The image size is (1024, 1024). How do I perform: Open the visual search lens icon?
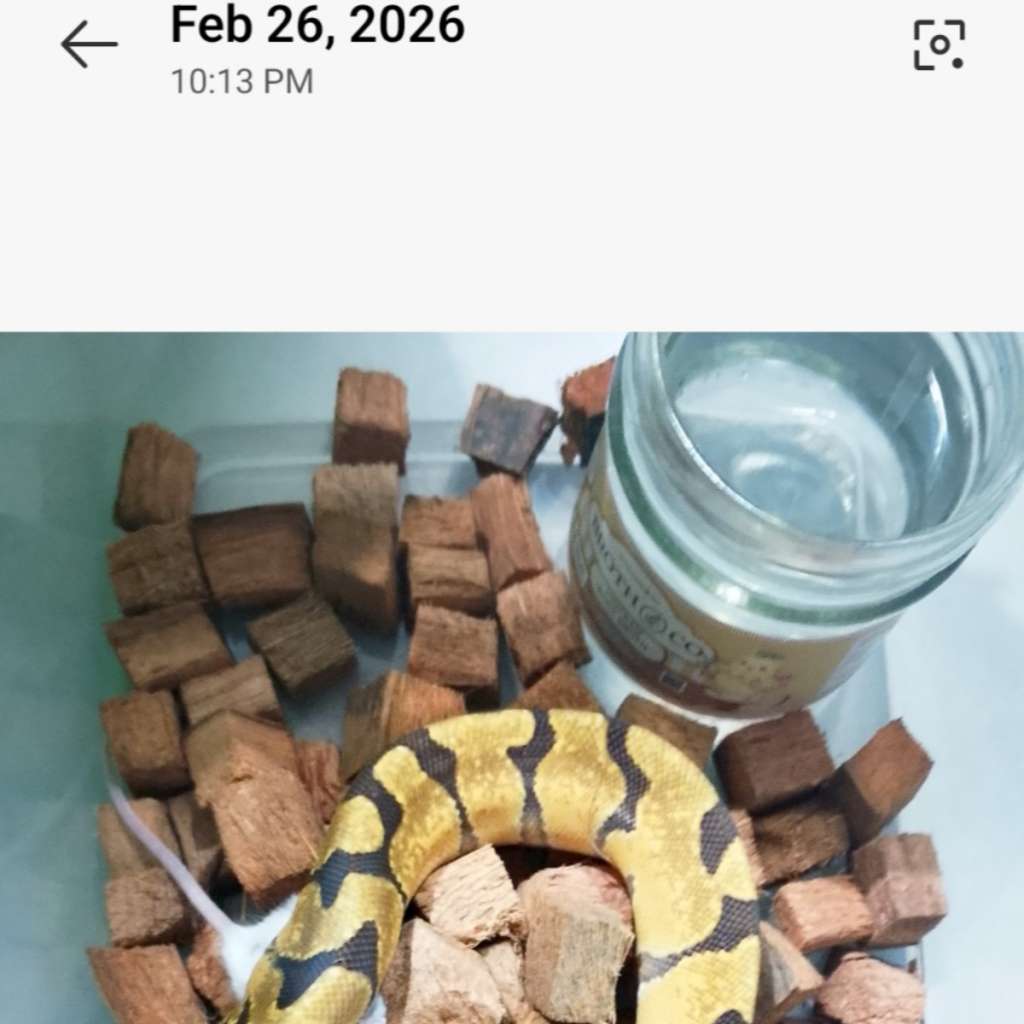tap(939, 45)
